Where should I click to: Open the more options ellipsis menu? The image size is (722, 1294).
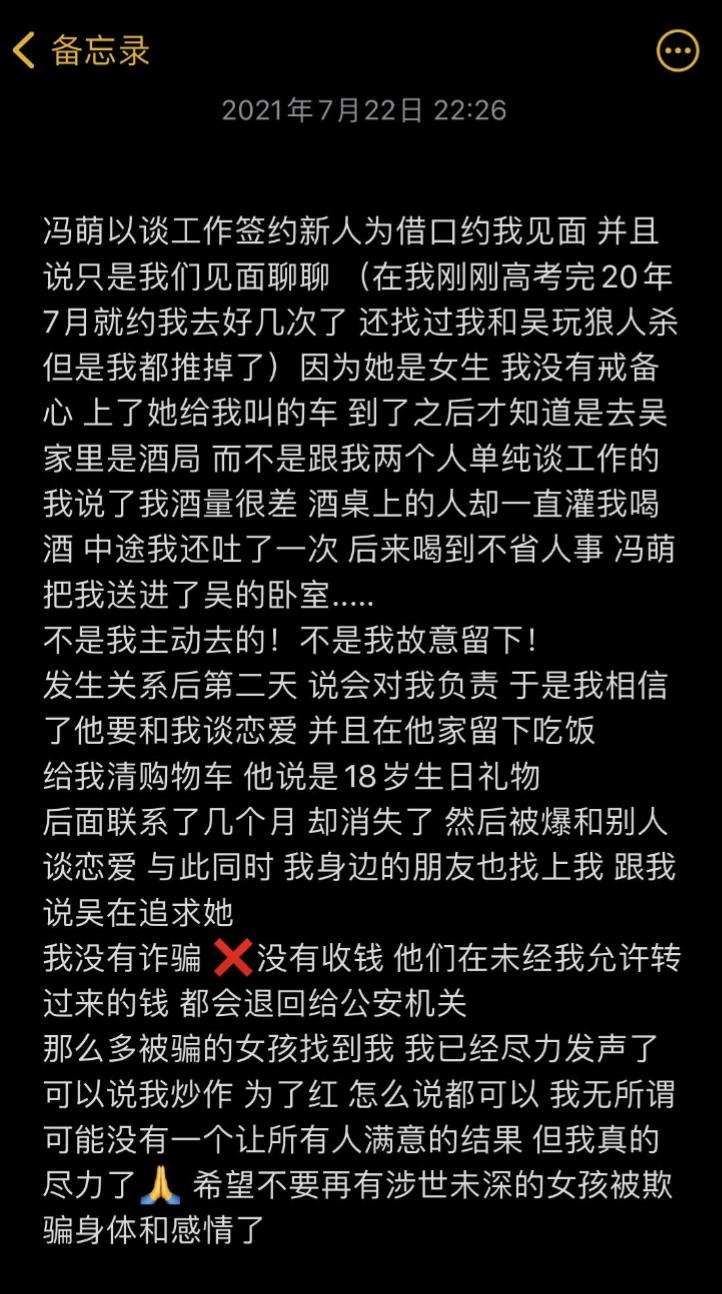676,49
